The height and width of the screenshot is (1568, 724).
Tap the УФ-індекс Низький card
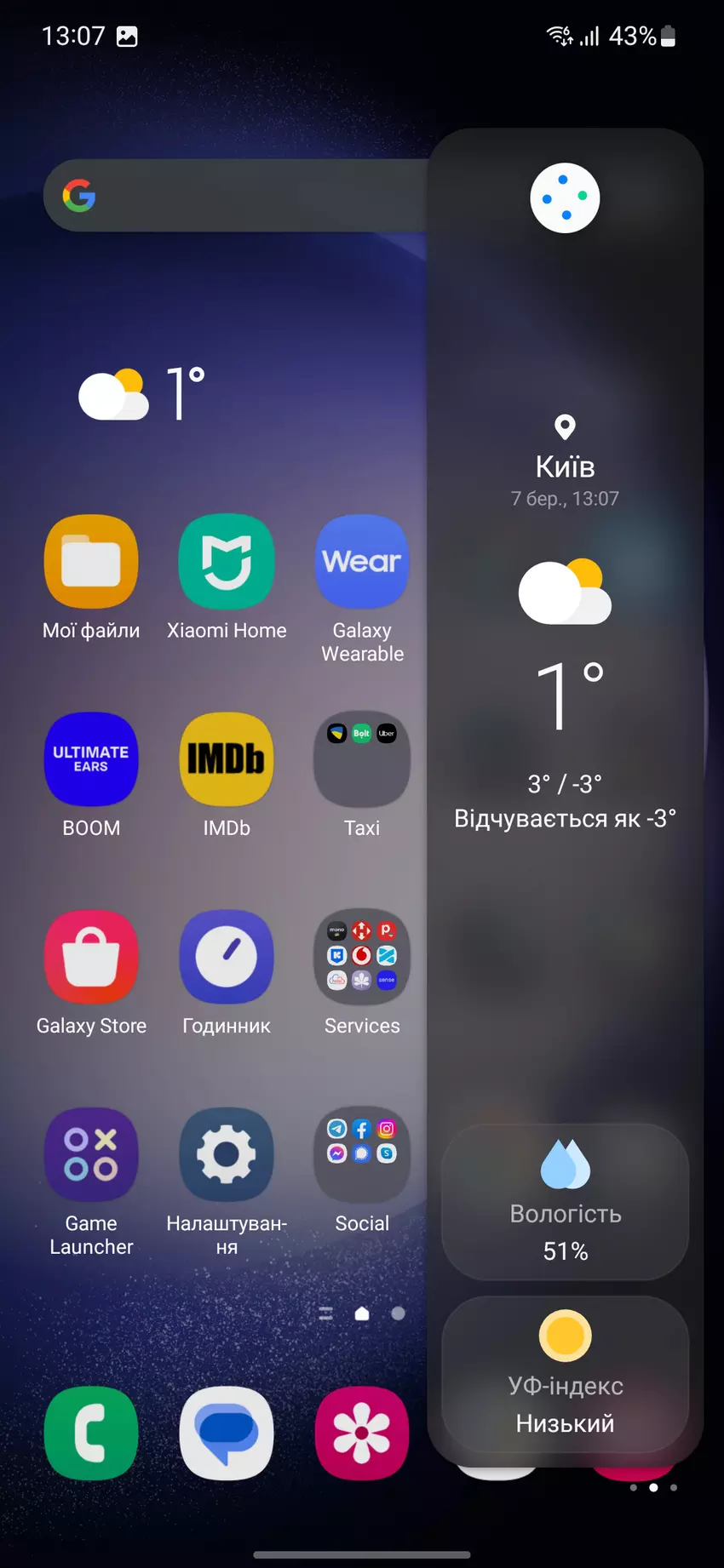pos(565,1373)
